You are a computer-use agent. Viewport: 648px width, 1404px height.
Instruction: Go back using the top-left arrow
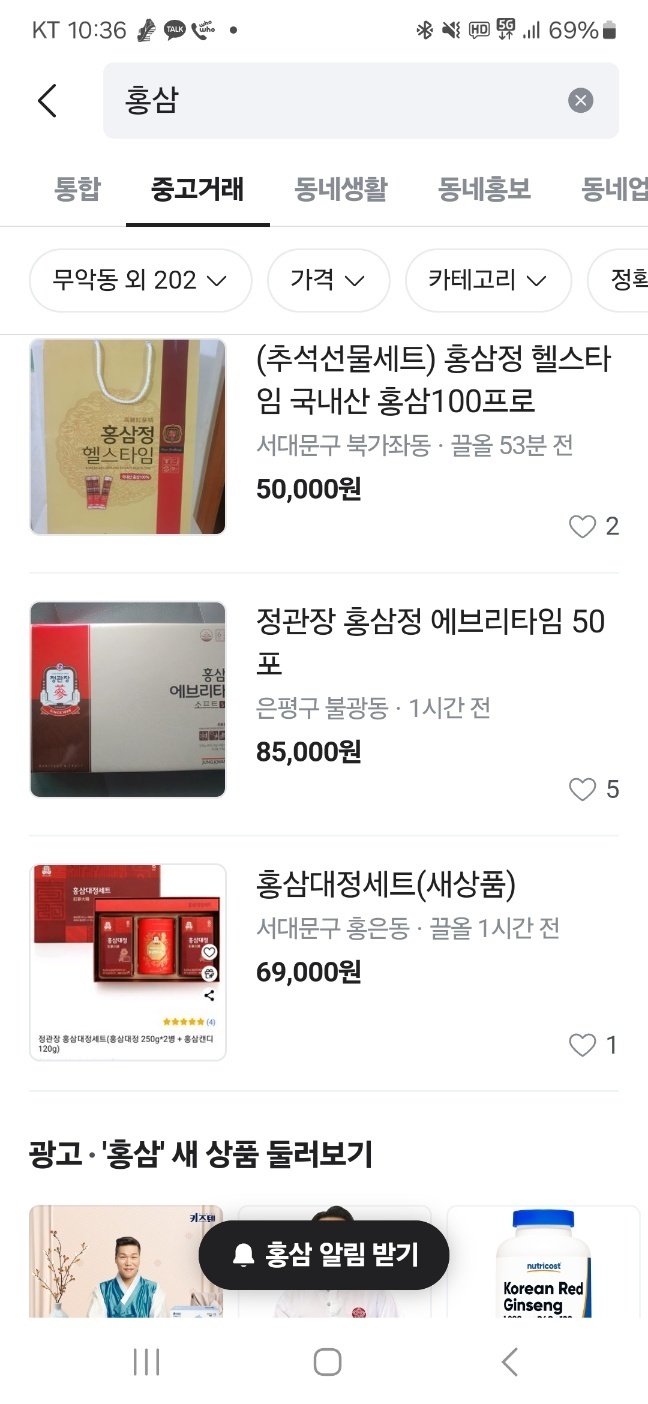(47, 100)
